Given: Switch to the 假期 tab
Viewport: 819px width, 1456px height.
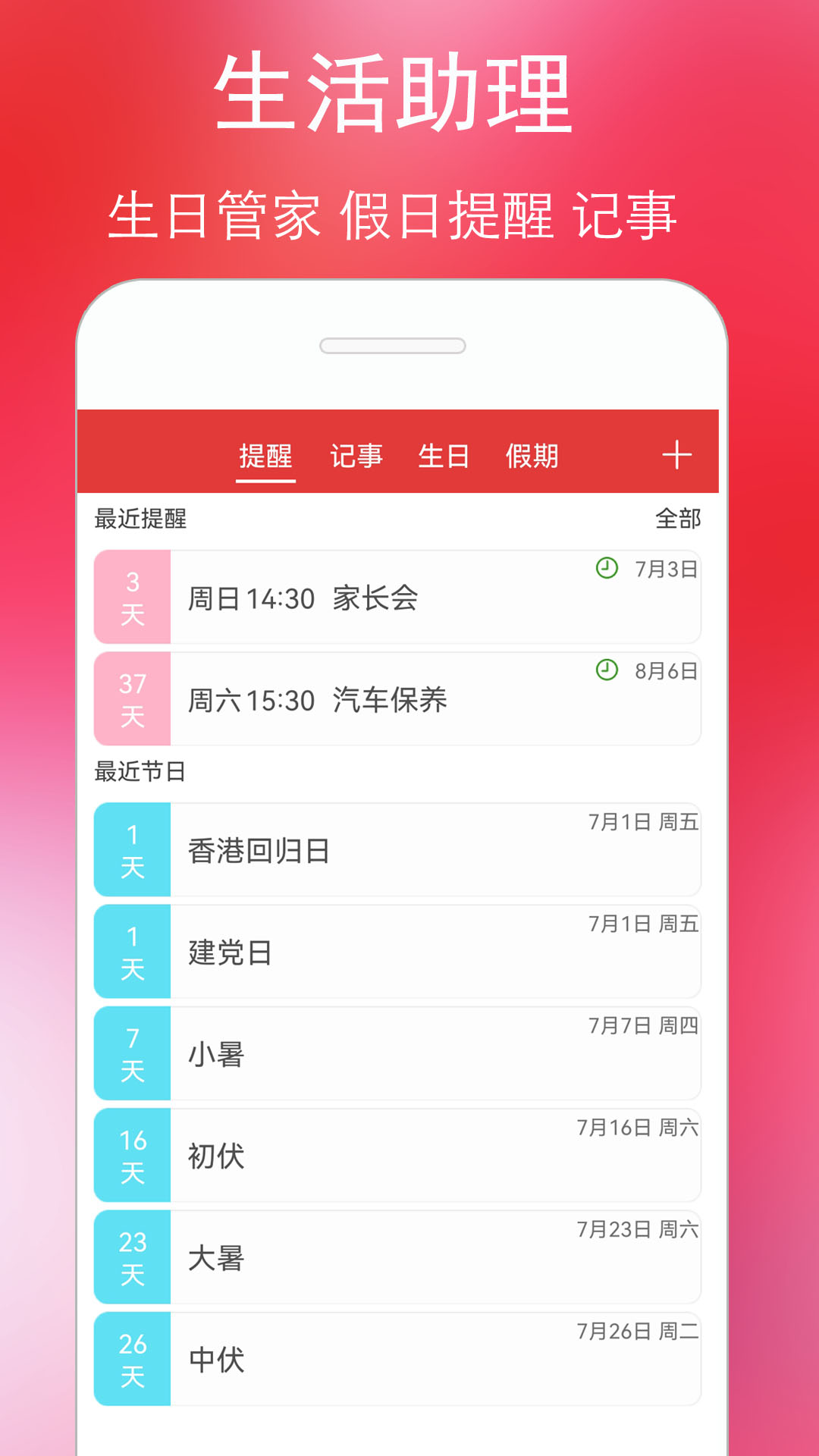Looking at the screenshot, I should pyautogui.click(x=533, y=457).
